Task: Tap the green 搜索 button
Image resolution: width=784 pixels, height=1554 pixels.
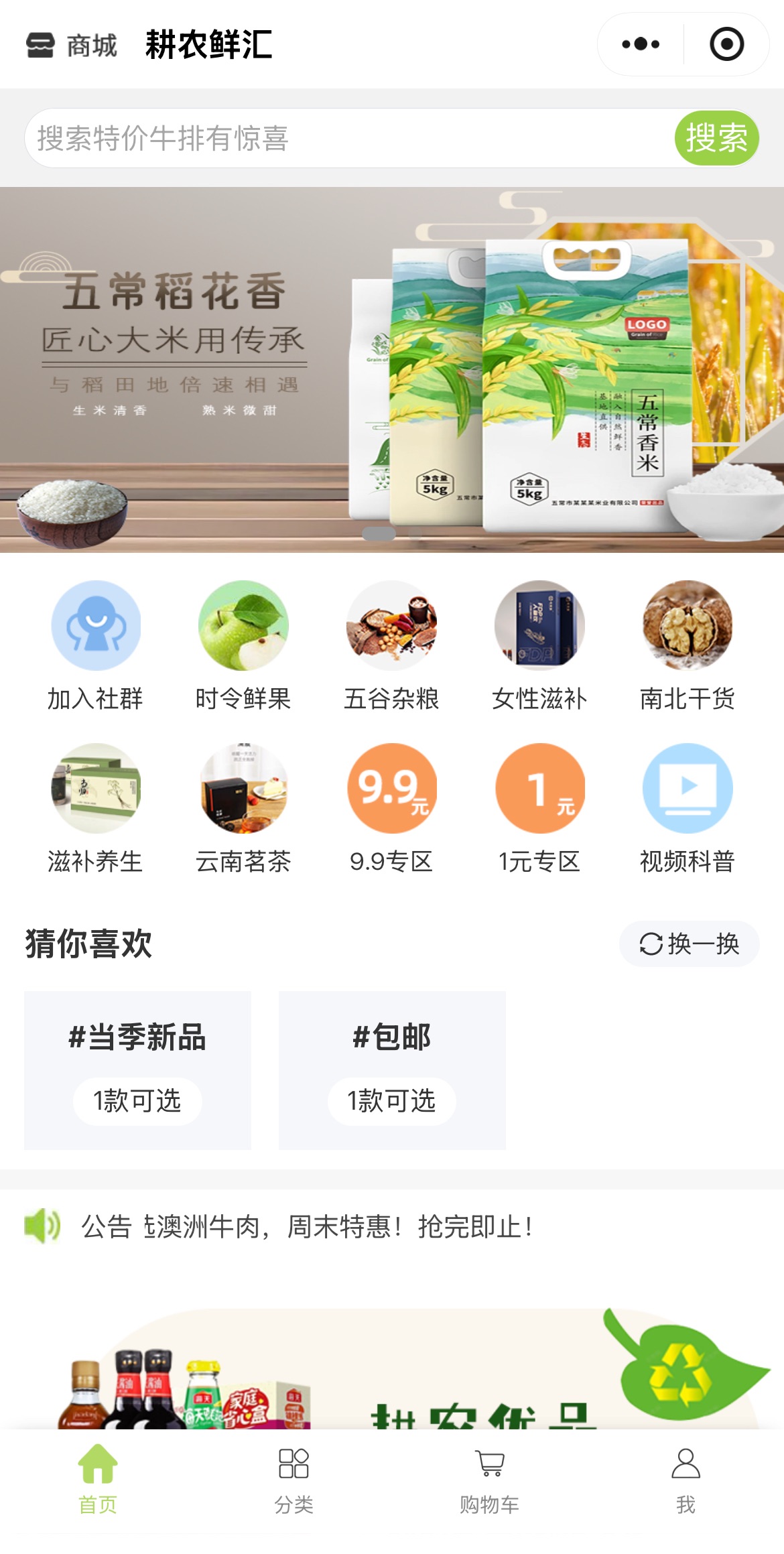Action: click(x=716, y=138)
